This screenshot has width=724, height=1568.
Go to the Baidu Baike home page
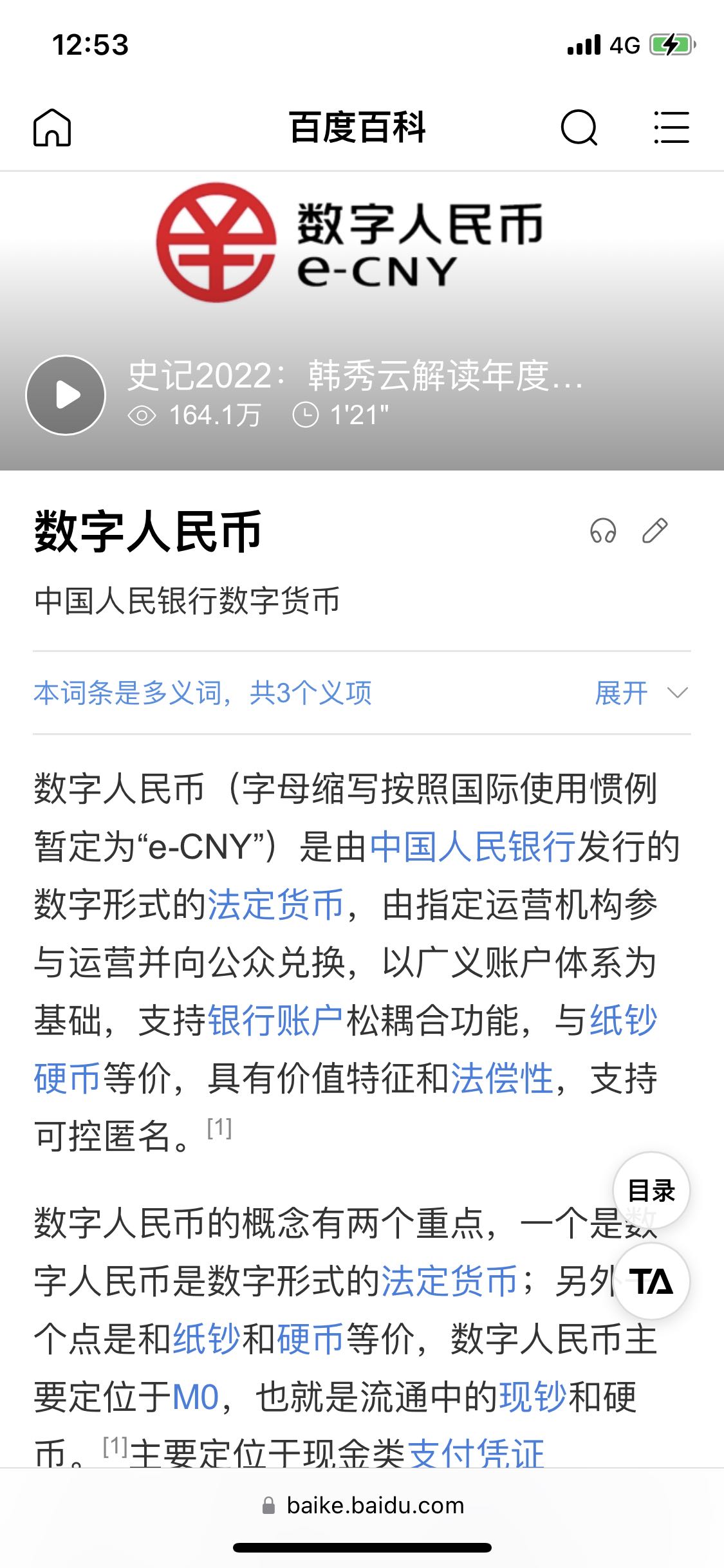(52, 127)
